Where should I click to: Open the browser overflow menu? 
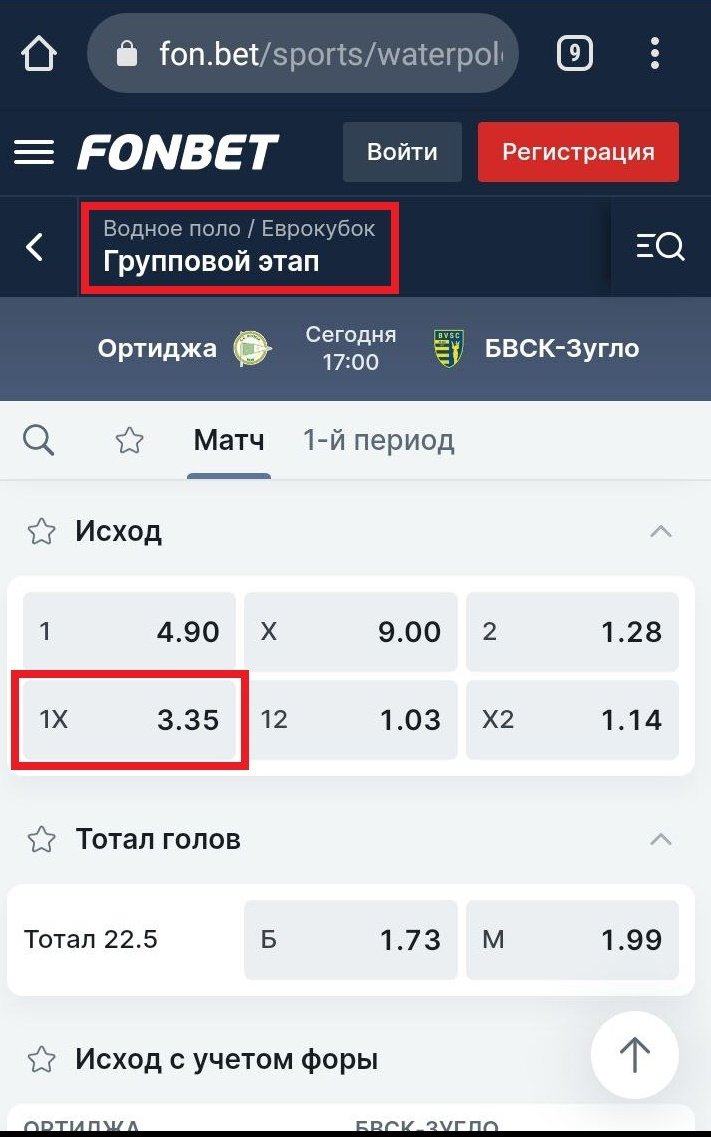point(655,53)
